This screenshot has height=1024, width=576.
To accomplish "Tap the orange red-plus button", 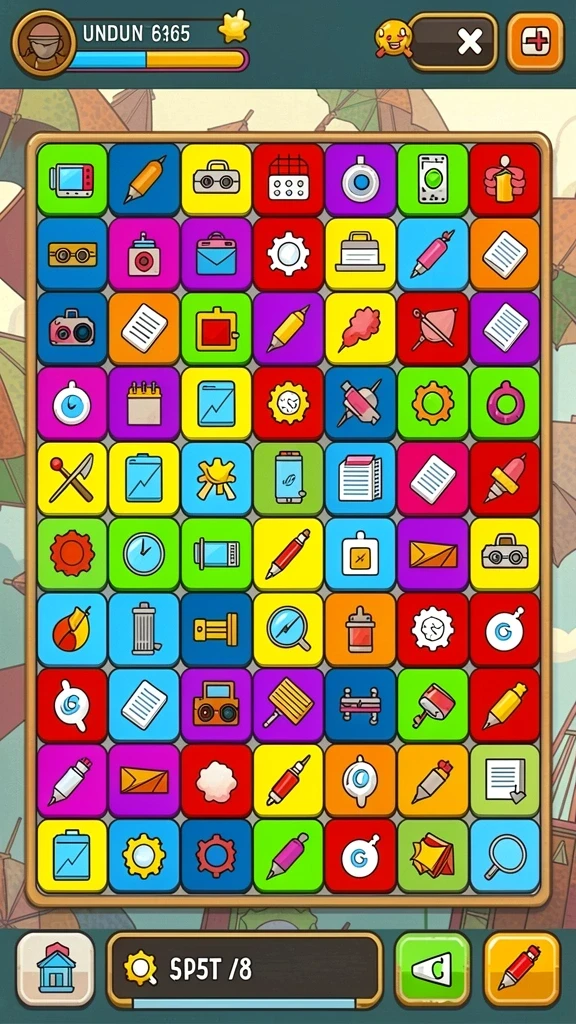I will click(x=535, y=42).
